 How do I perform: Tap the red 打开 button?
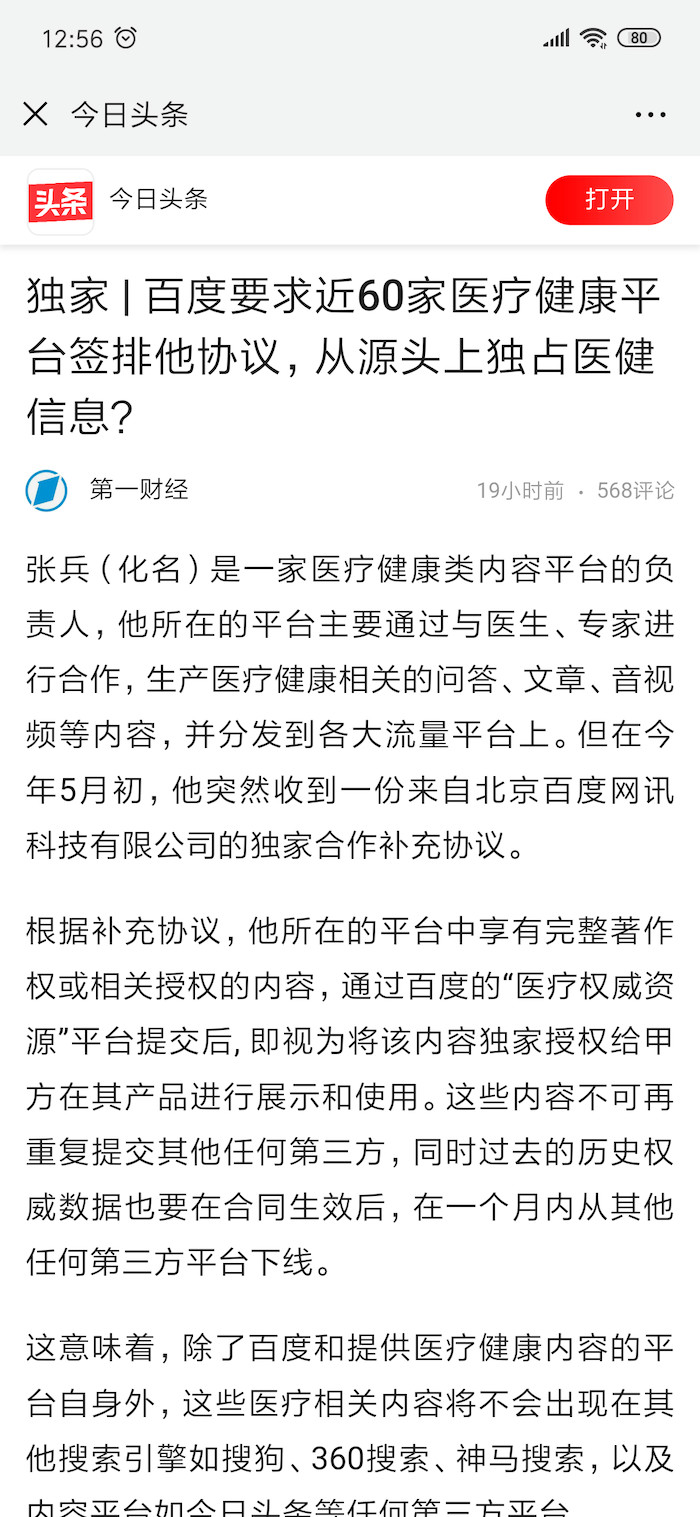609,200
